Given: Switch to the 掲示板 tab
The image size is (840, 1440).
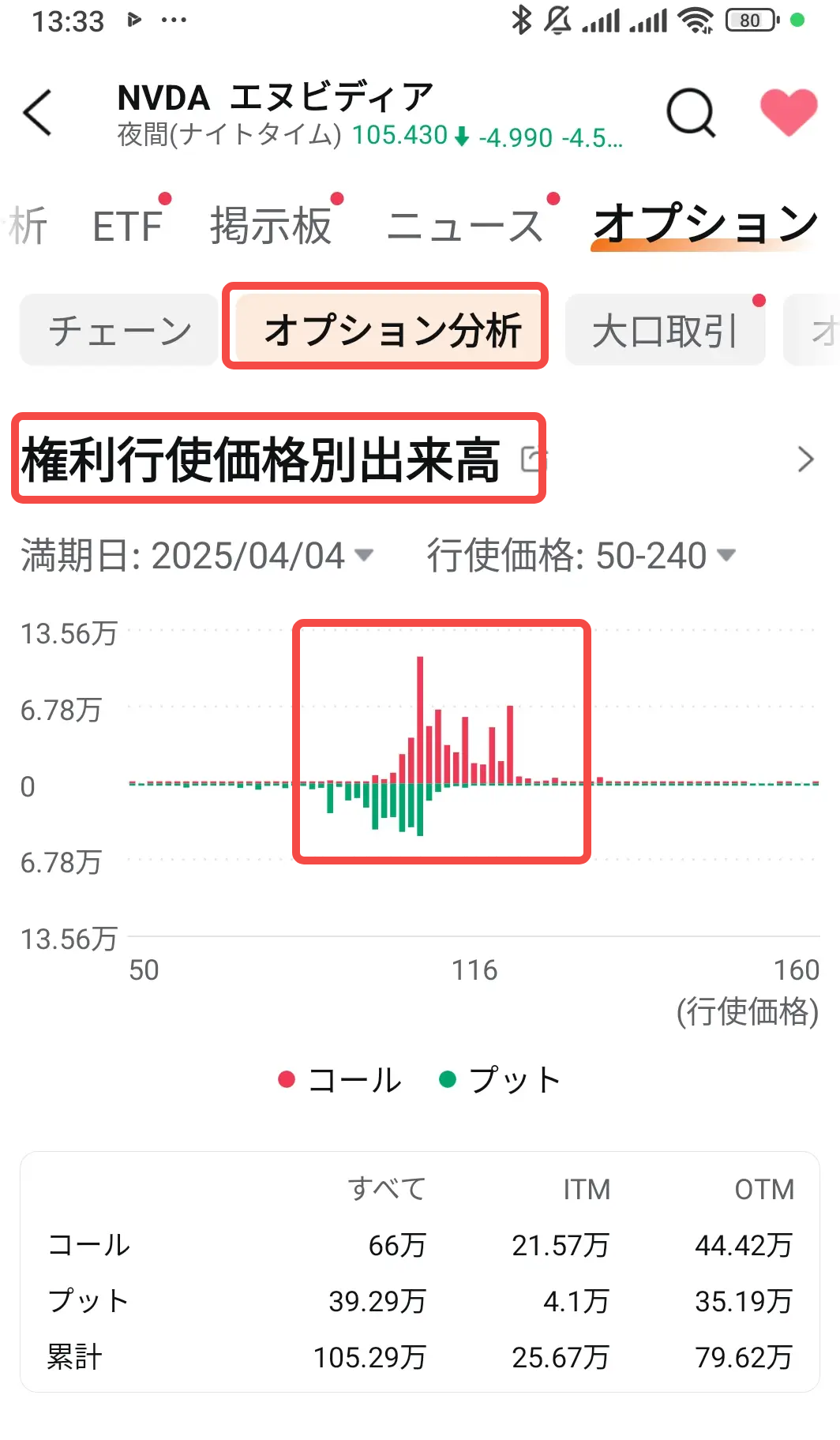Looking at the screenshot, I should pyautogui.click(x=271, y=227).
